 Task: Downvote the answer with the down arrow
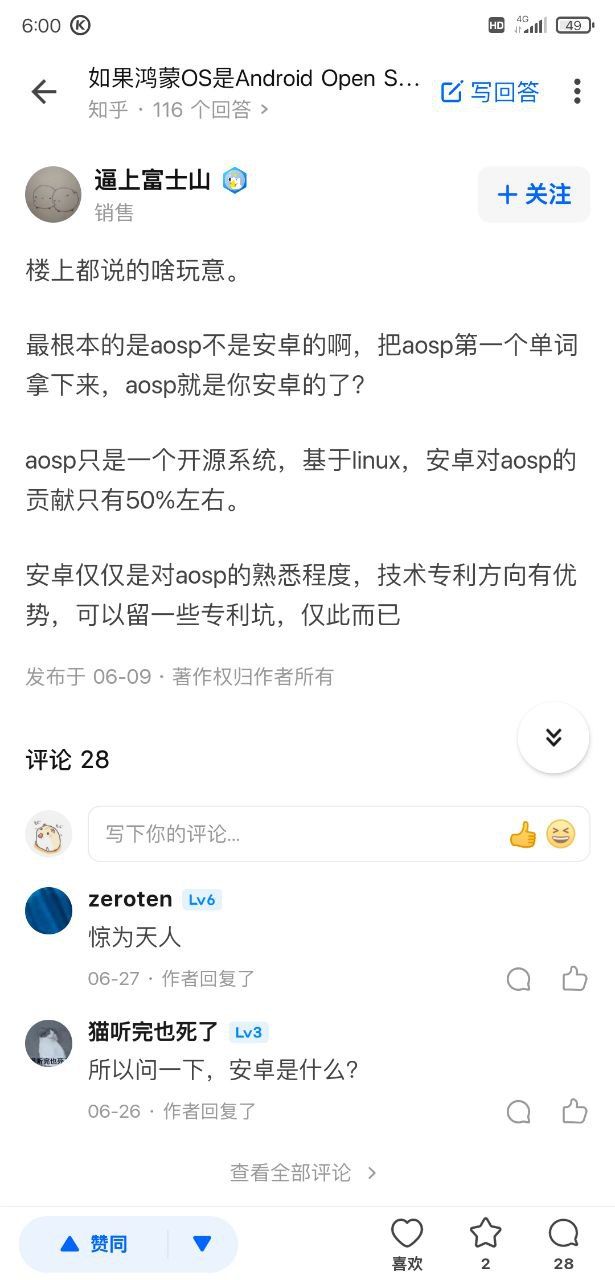(x=202, y=1244)
